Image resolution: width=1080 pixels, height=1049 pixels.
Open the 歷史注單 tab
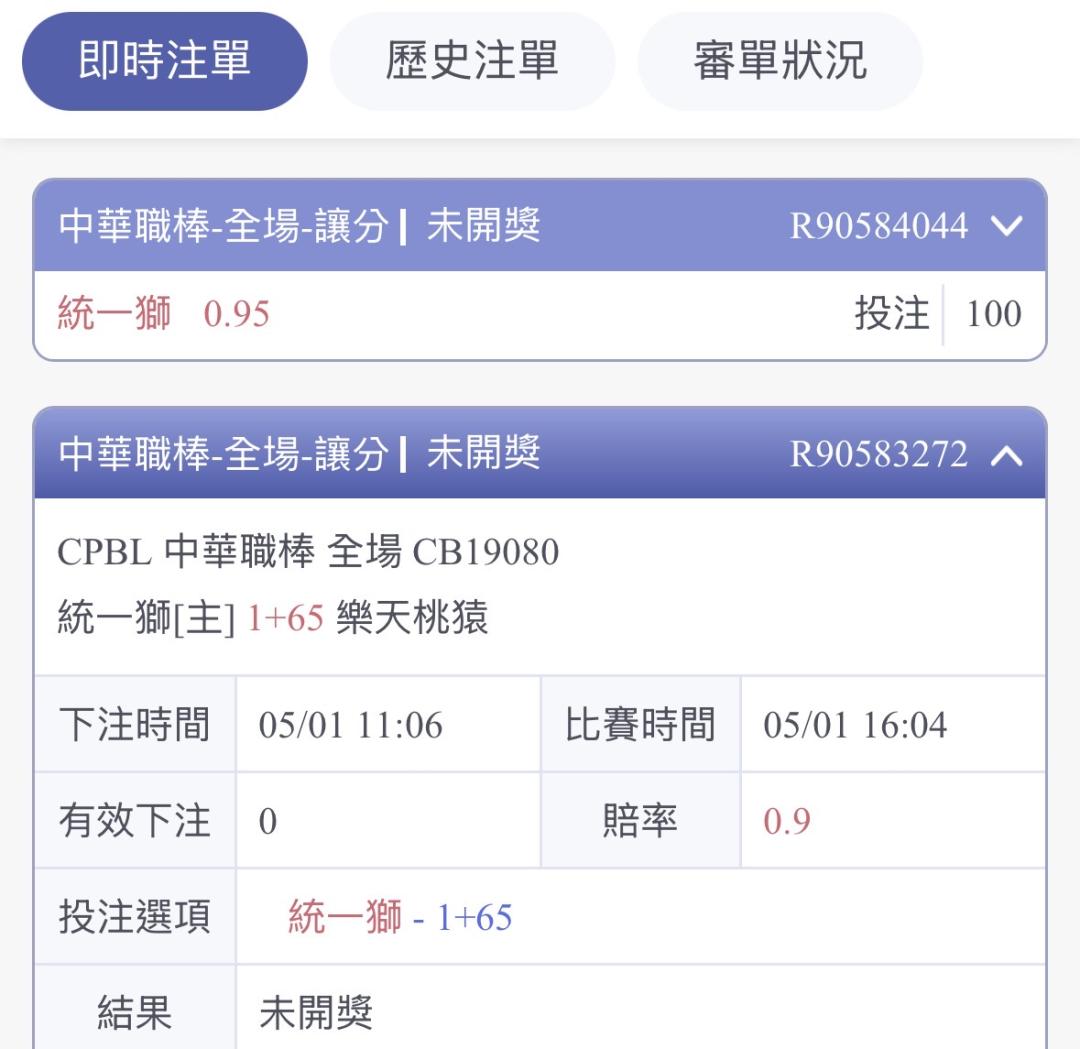tap(472, 61)
